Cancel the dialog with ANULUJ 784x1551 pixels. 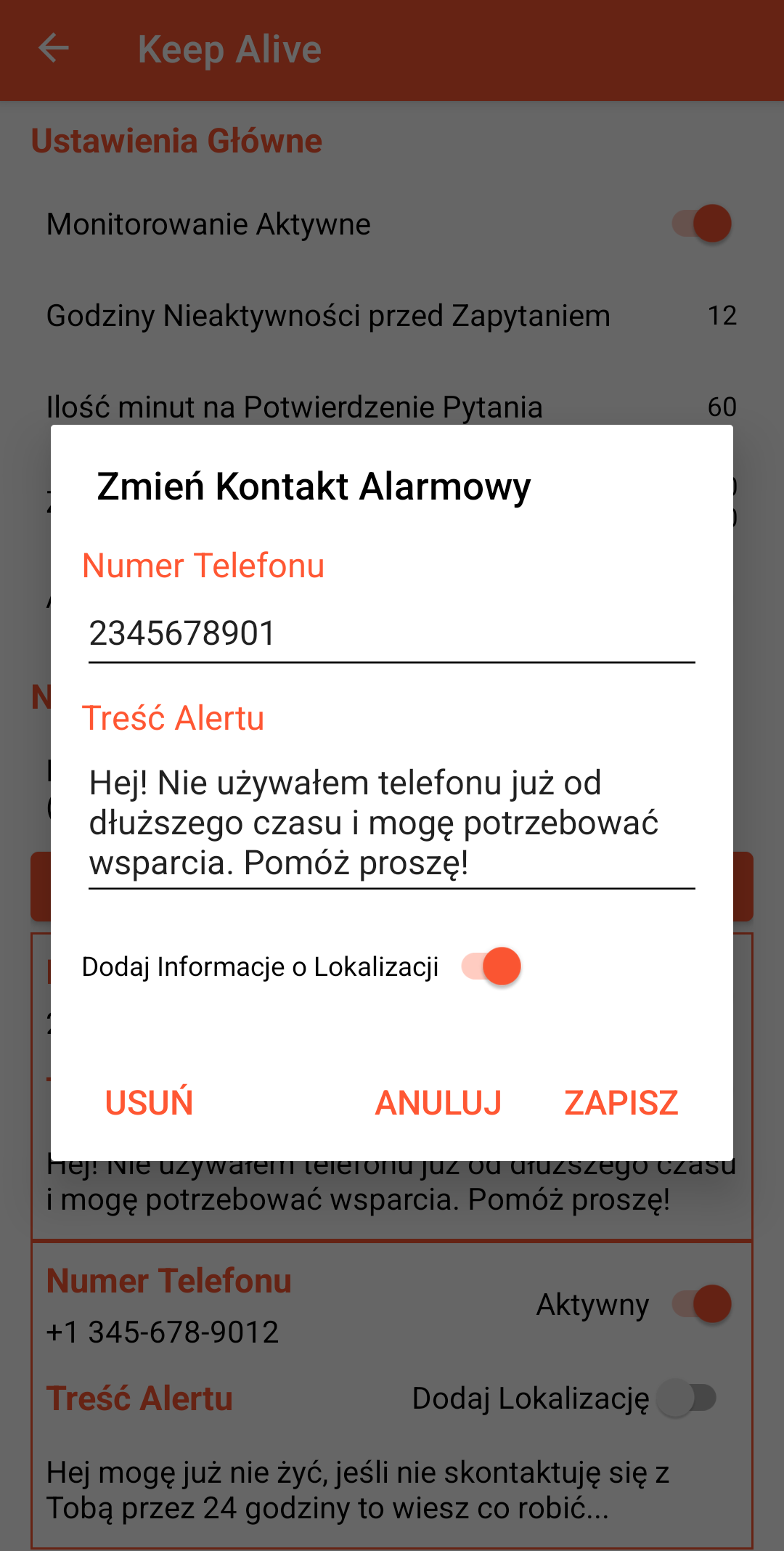[438, 1102]
